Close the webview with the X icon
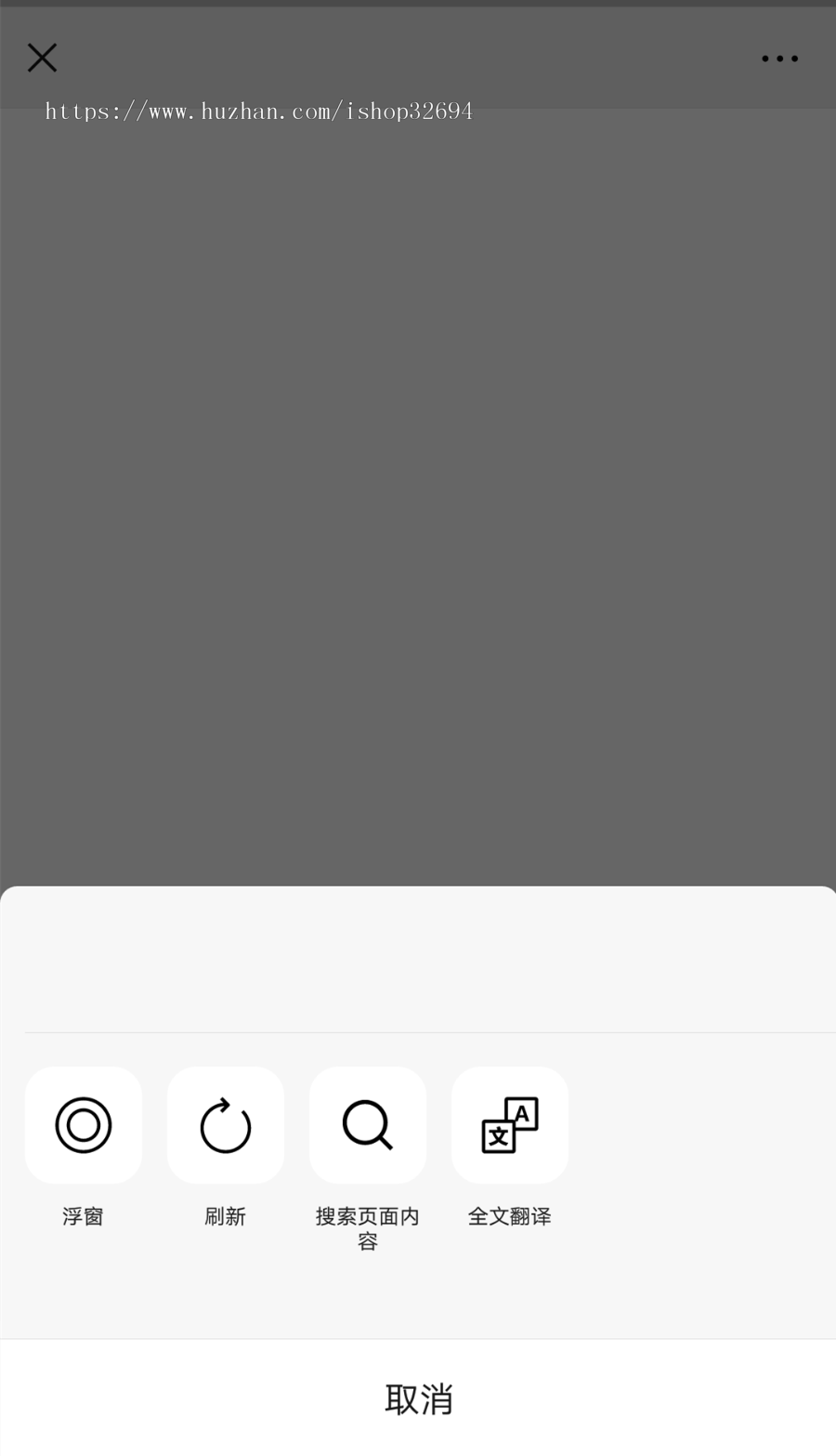This screenshot has width=836, height=1456. (x=42, y=58)
